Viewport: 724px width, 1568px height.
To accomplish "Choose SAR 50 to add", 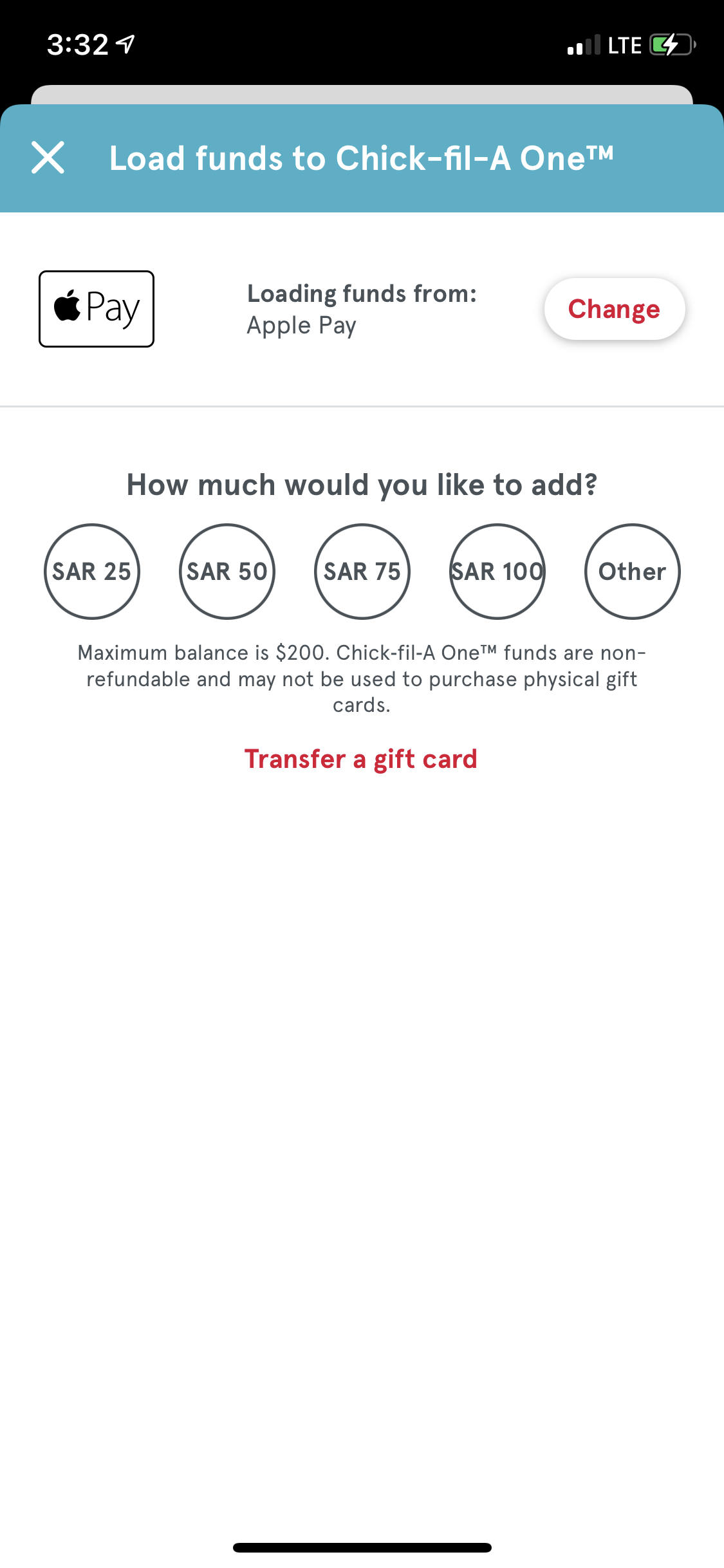I will [x=227, y=572].
